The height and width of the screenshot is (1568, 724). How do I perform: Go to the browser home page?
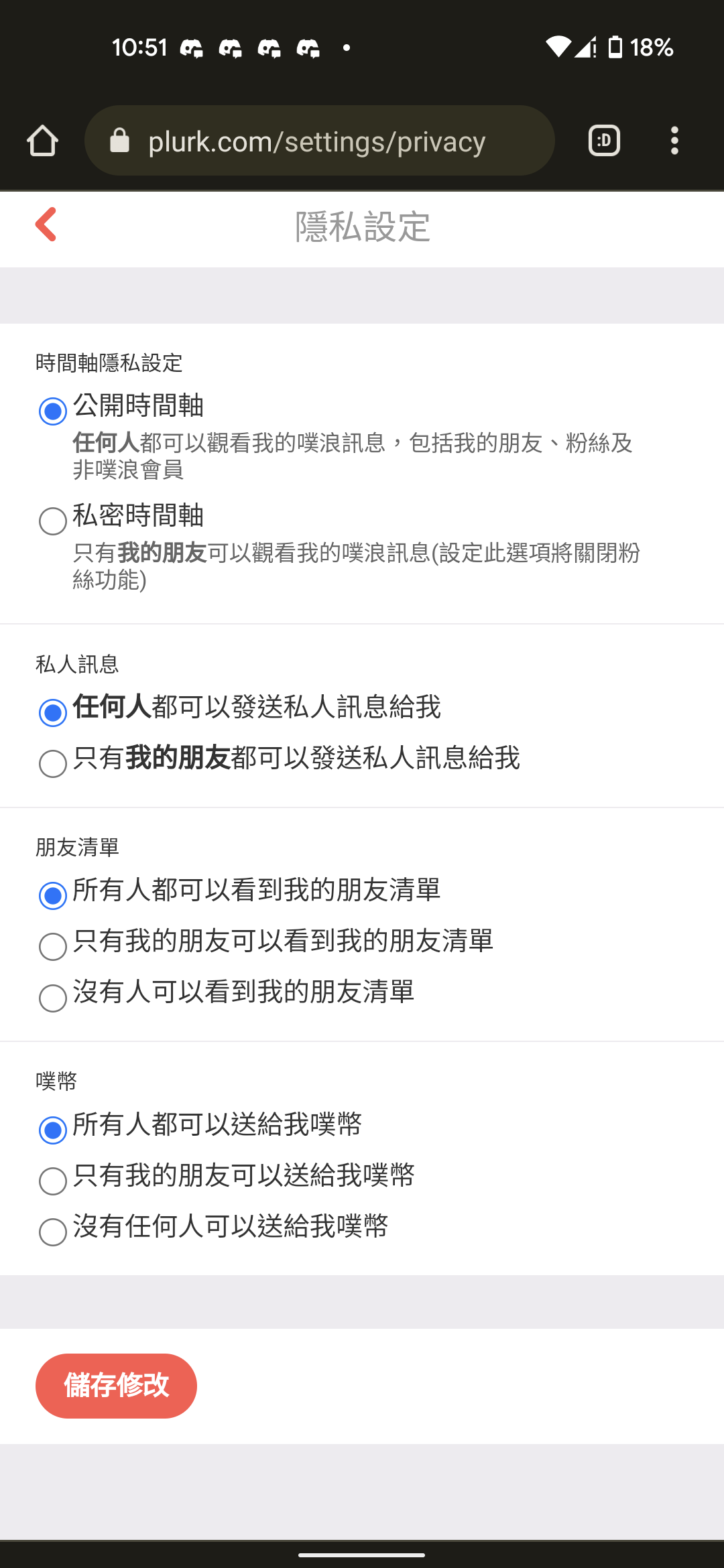(42, 141)
